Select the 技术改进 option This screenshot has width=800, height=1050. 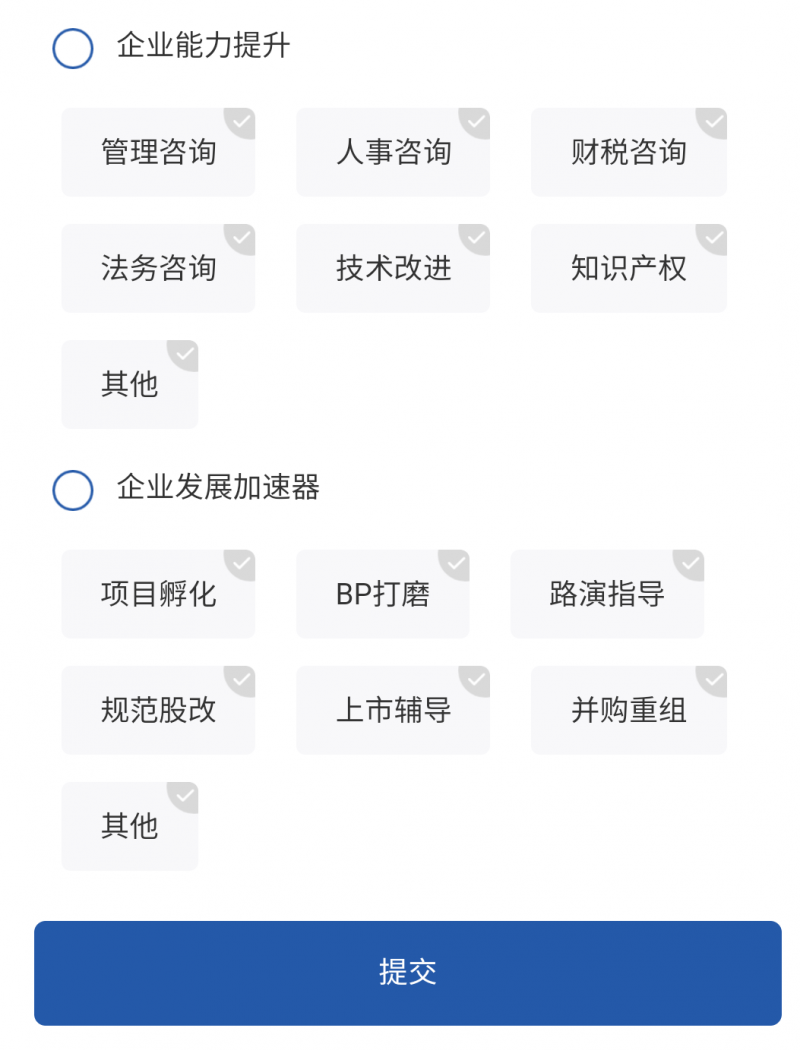point(393,268)
